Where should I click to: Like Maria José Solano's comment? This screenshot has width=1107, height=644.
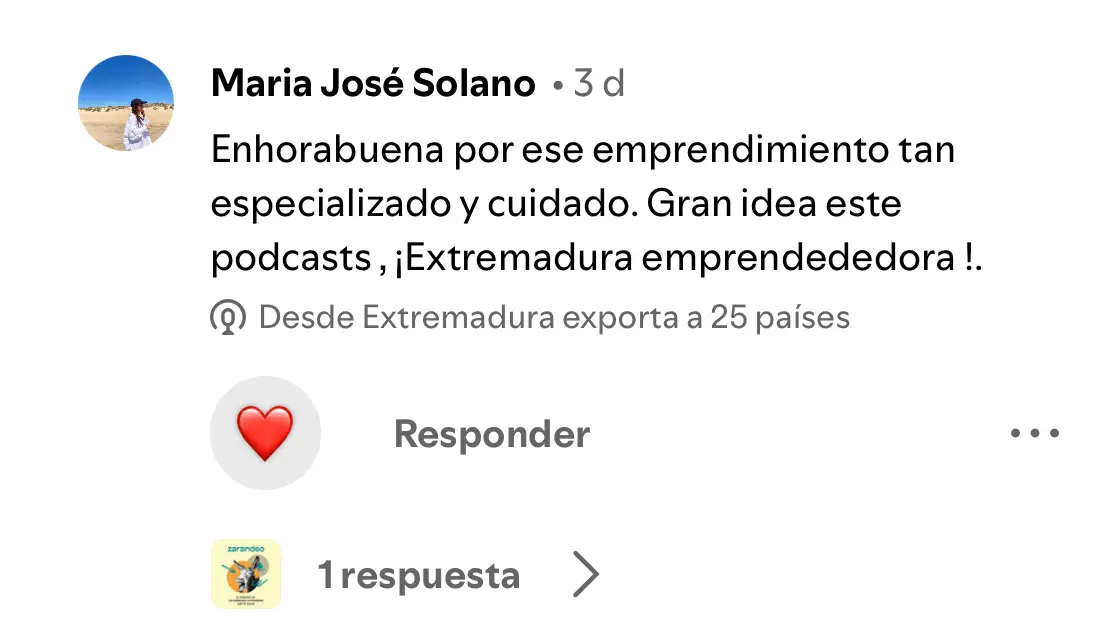265,433
